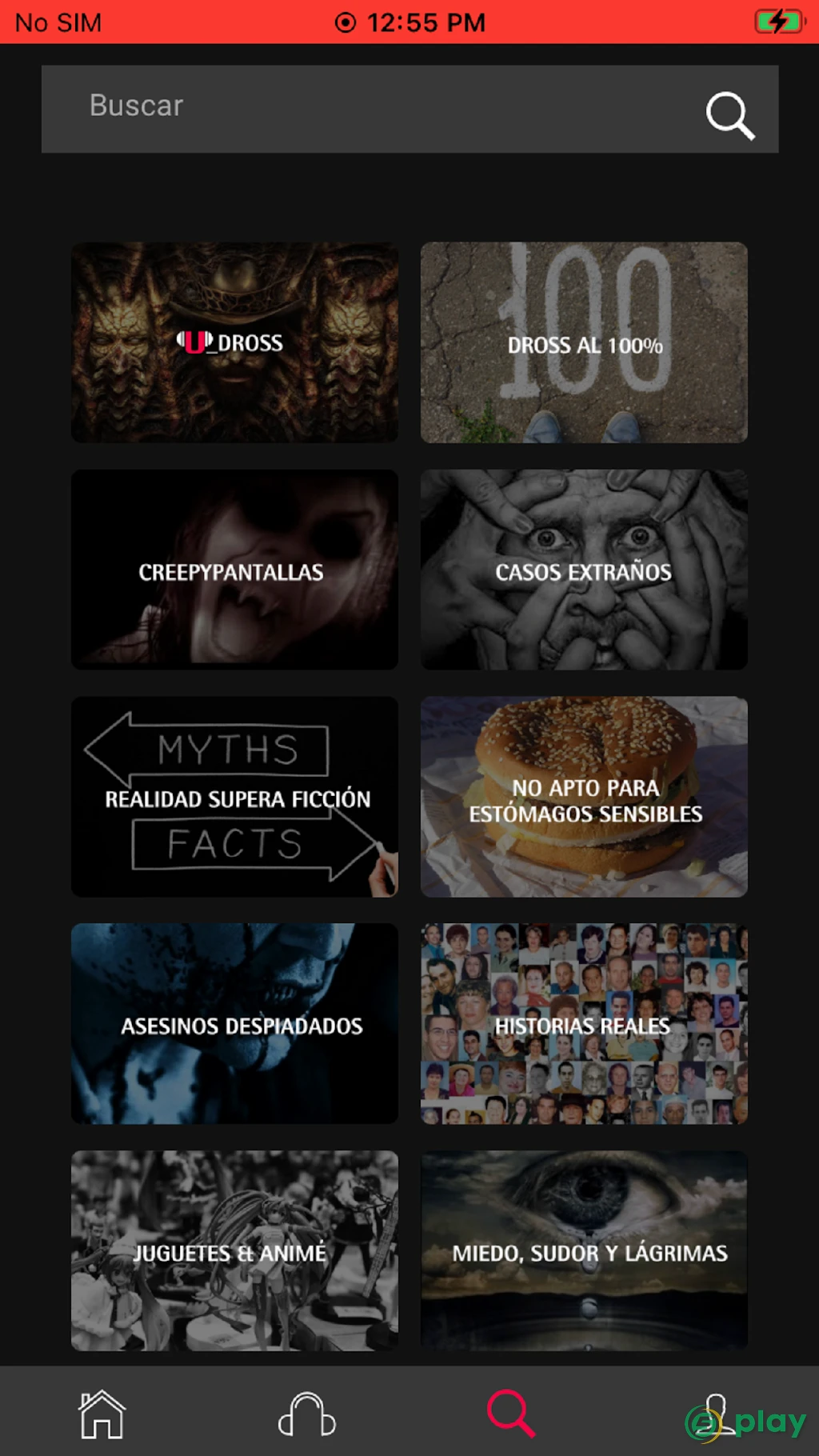This screenshot has height=1456, width=819.
Task: Open the HISTORIAS REALES tile
Action: pos(584,1024)
